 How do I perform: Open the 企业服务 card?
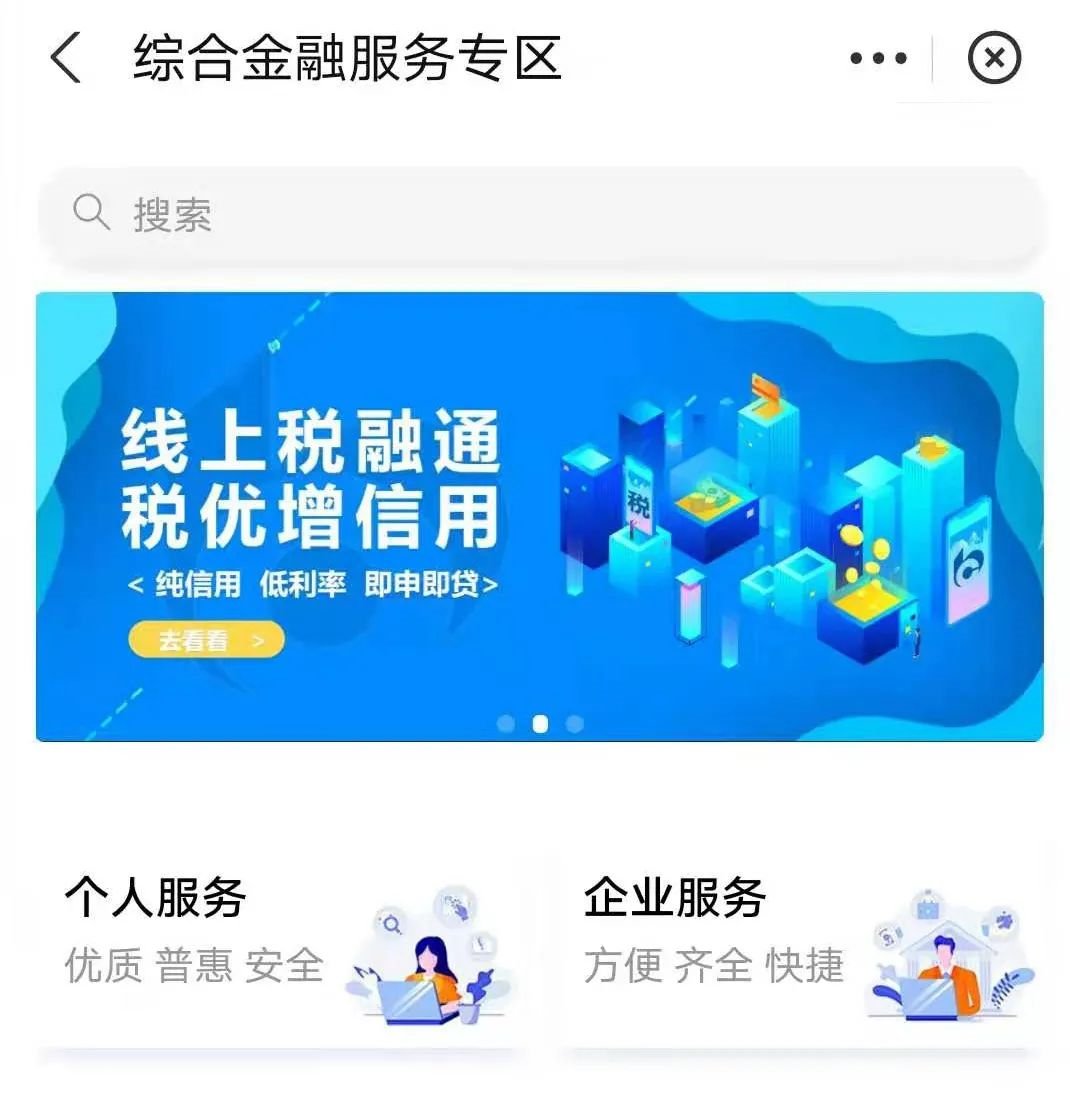click(800, 945)
